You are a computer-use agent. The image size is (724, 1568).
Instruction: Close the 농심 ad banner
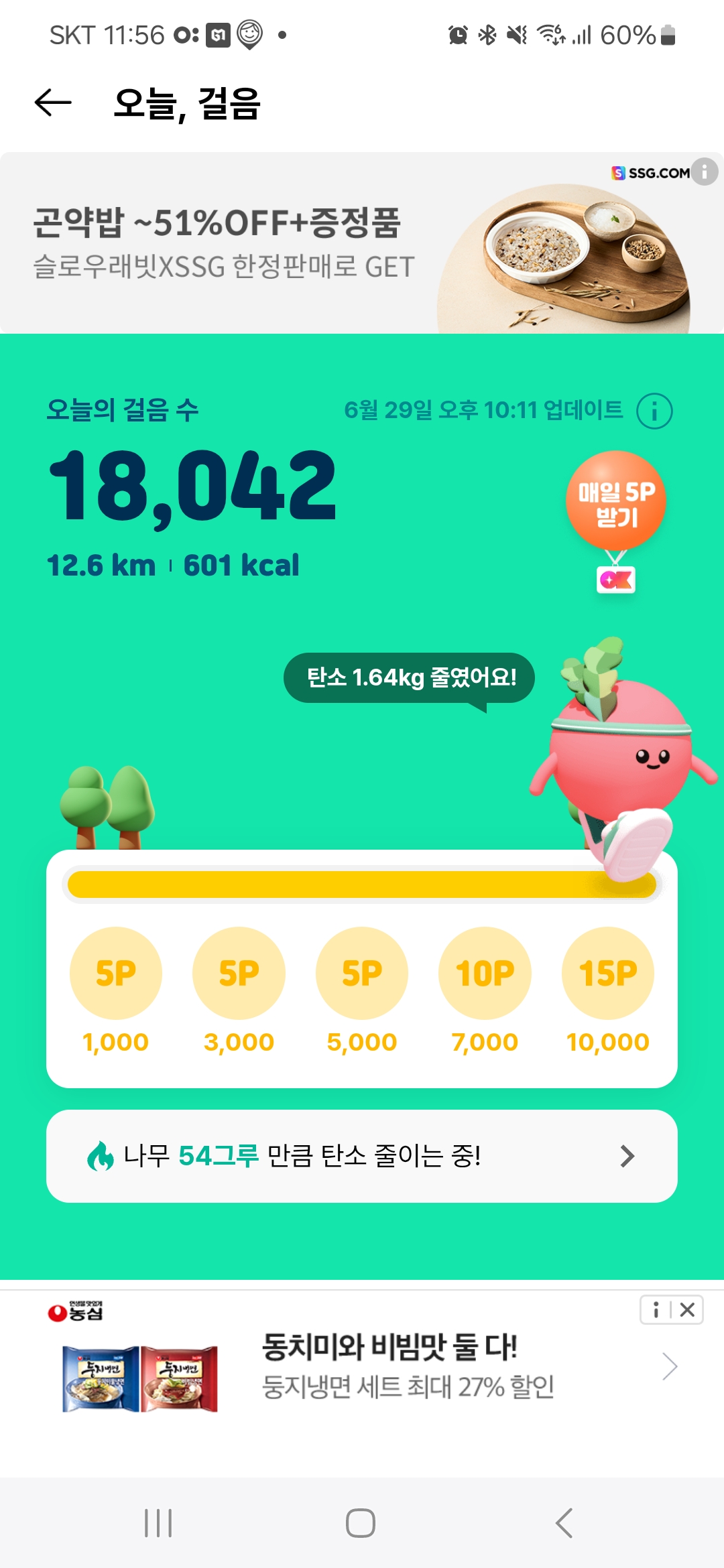[687, 1310]
